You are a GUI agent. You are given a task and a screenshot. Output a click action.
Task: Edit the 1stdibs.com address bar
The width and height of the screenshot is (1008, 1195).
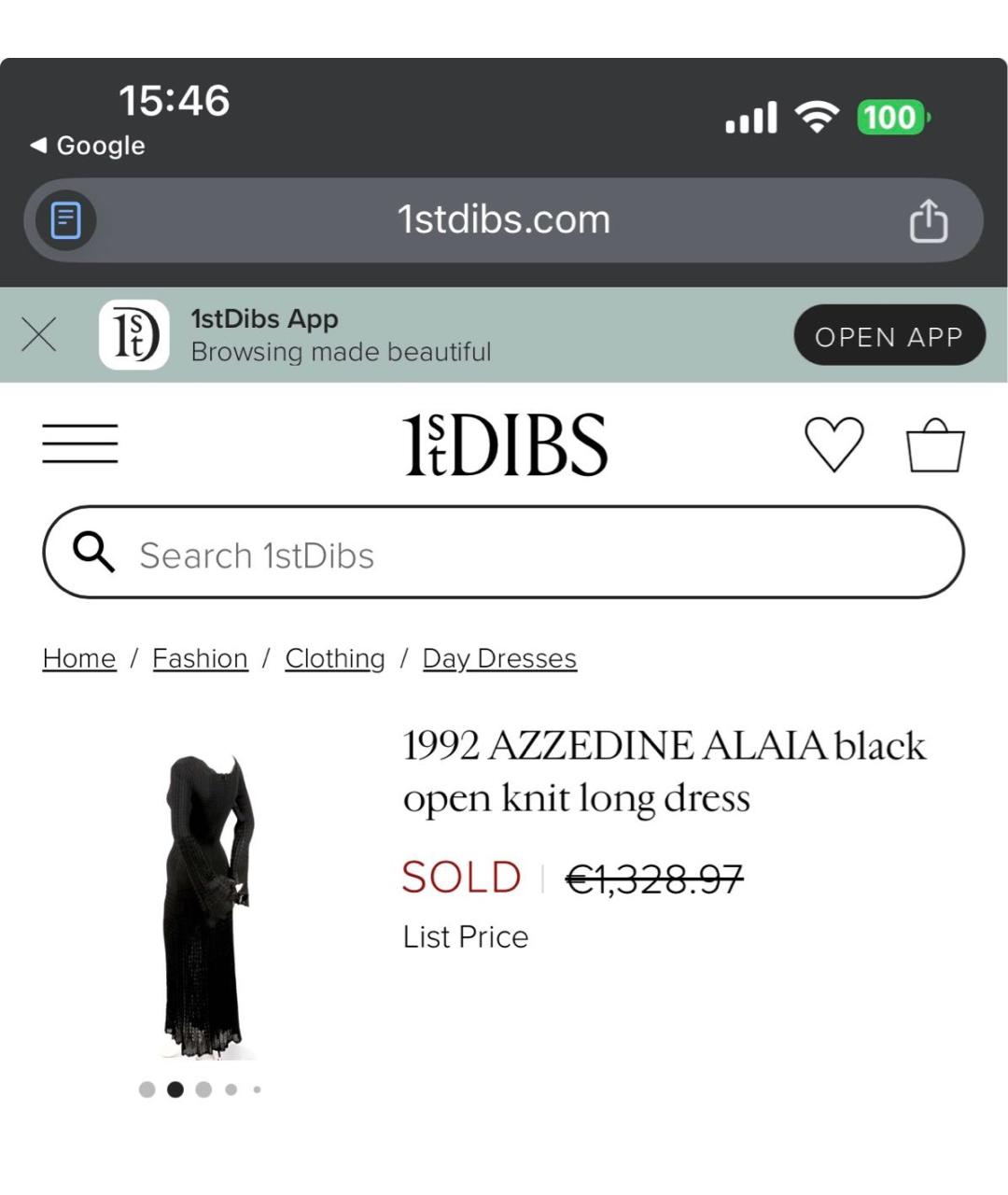point(504,220)
